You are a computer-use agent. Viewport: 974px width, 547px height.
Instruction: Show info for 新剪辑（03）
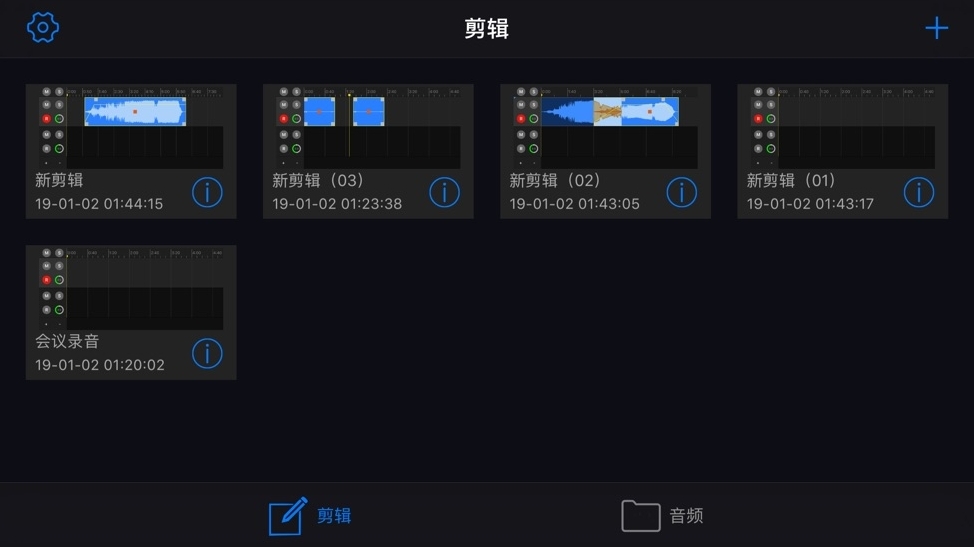[444, 192]
